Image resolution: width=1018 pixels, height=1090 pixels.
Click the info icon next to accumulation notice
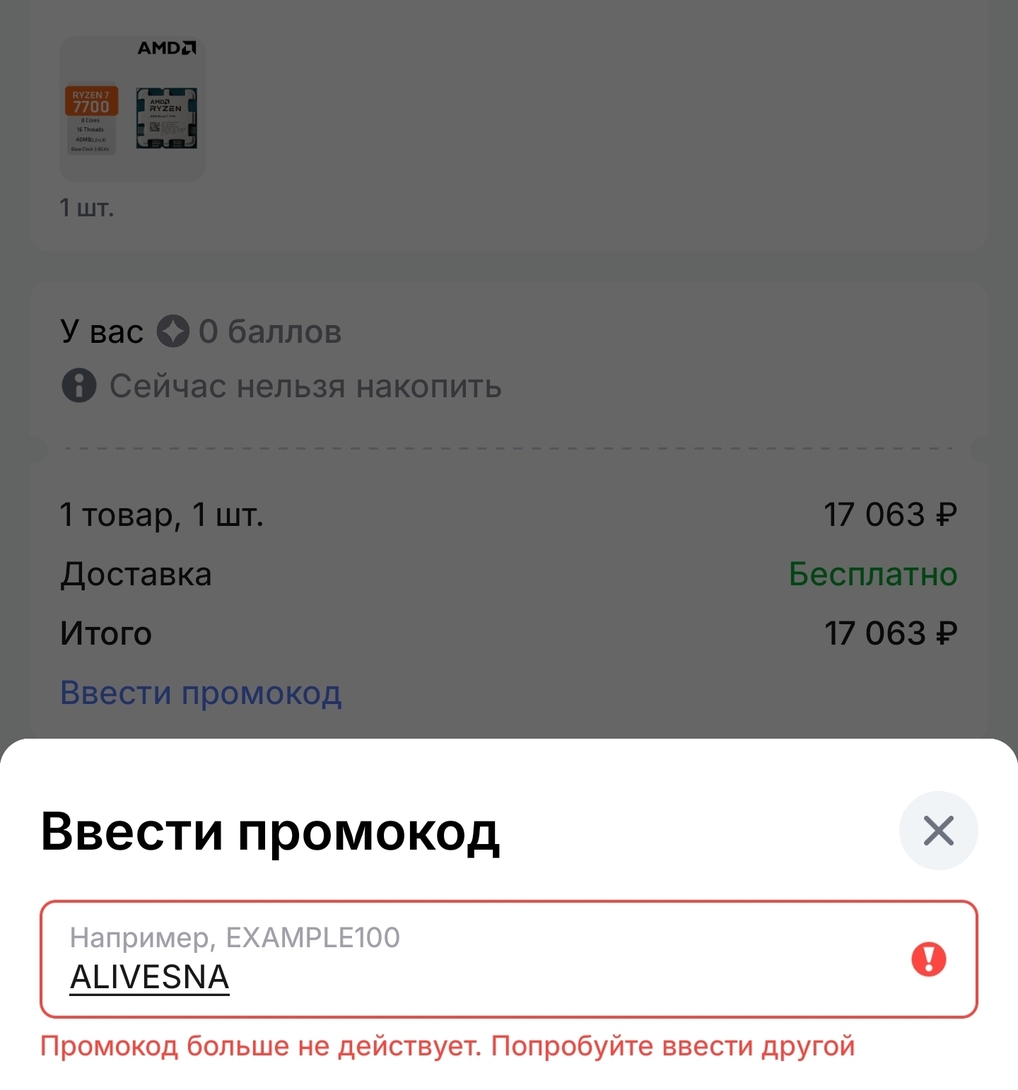(79, 386)
